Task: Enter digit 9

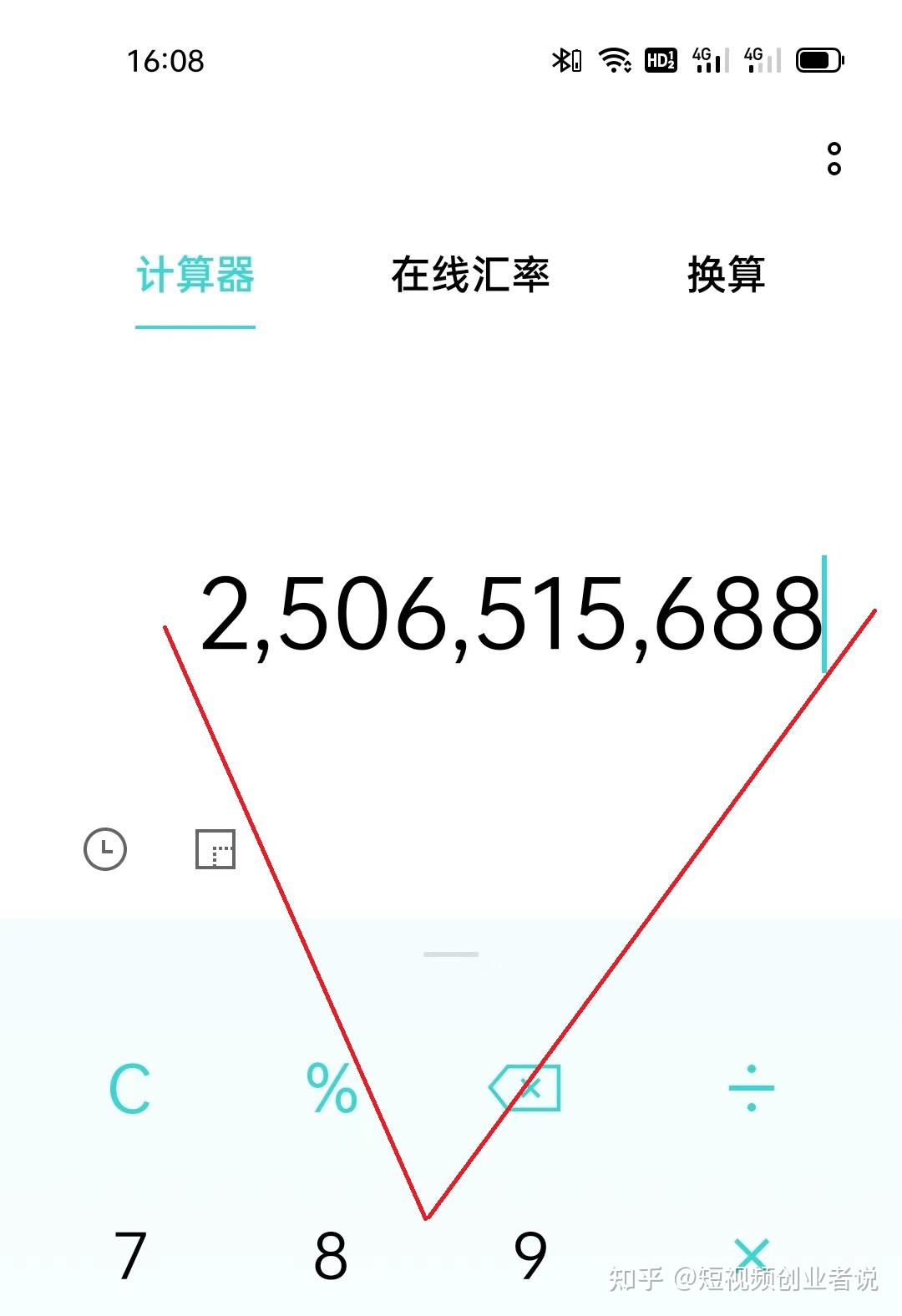Action: 530,1255
